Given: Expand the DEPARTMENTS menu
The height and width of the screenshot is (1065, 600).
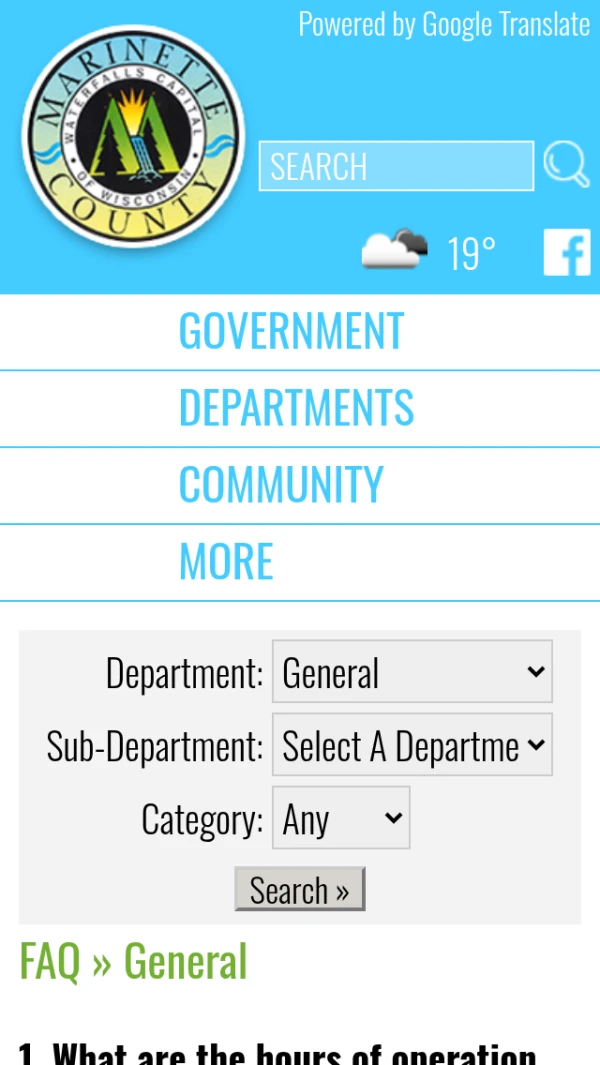Looking at the screenshot, I should coord(296,408).
